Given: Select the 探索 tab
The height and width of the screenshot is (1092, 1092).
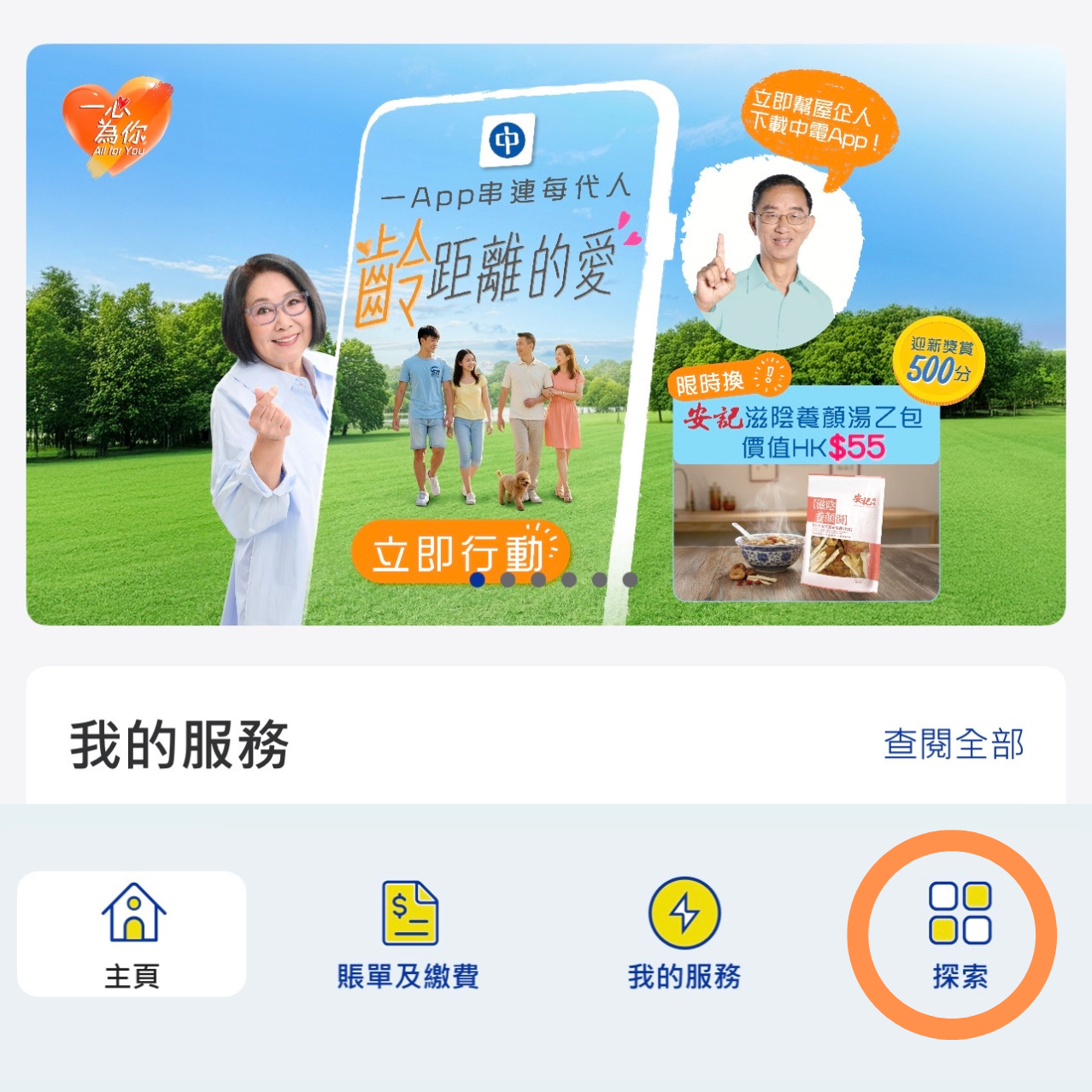Looking at the screenshot, I should (x=959, y=935).
